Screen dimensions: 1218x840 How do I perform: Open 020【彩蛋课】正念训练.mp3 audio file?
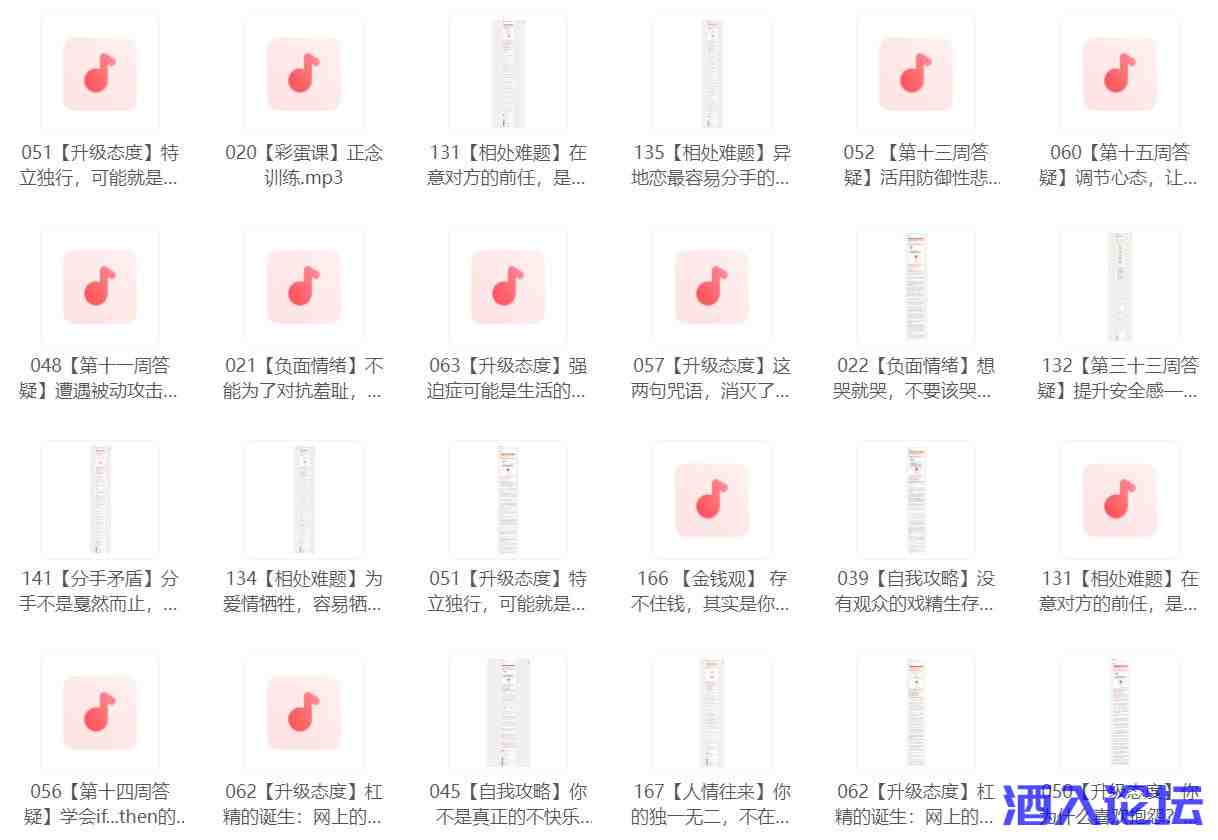[x=303, y=73]
